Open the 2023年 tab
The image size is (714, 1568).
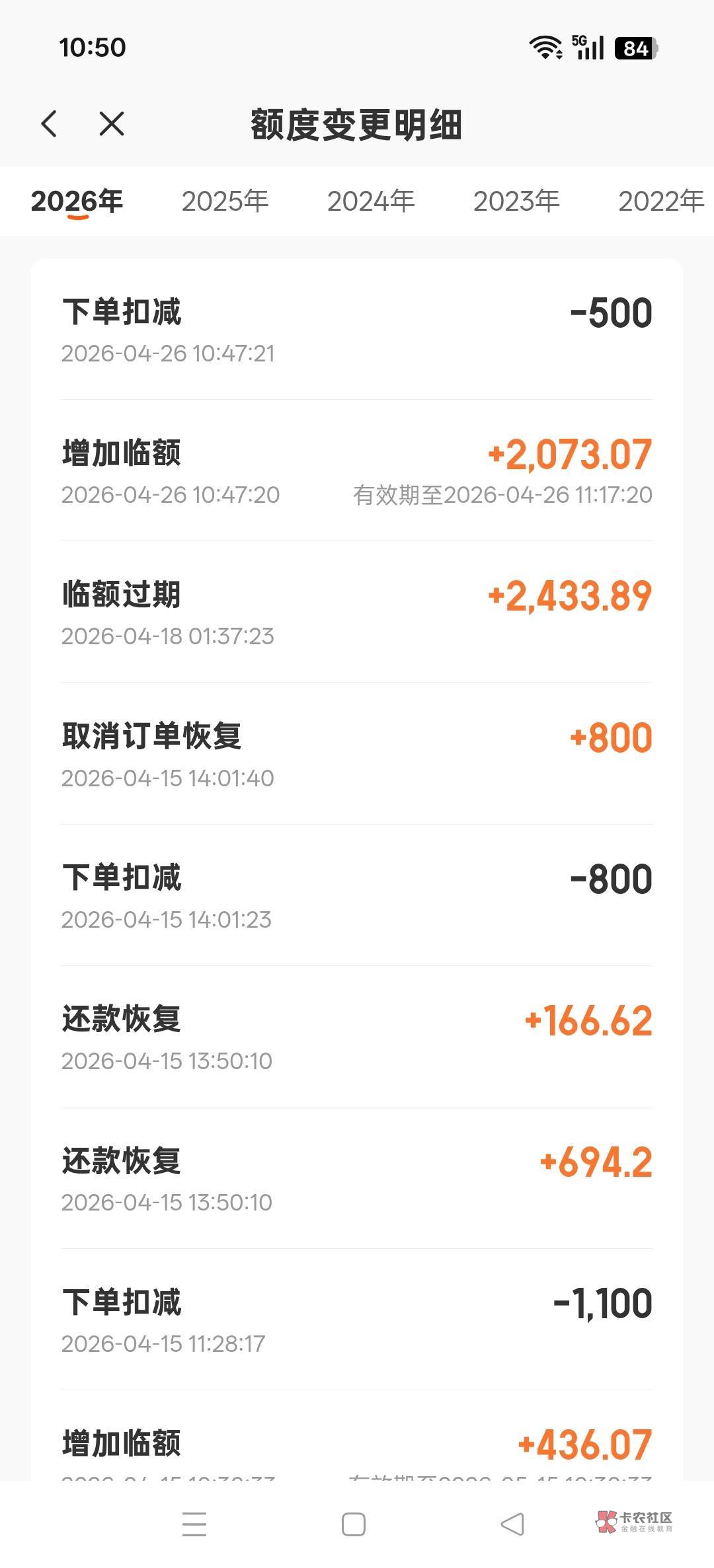(x=516, y=201)
